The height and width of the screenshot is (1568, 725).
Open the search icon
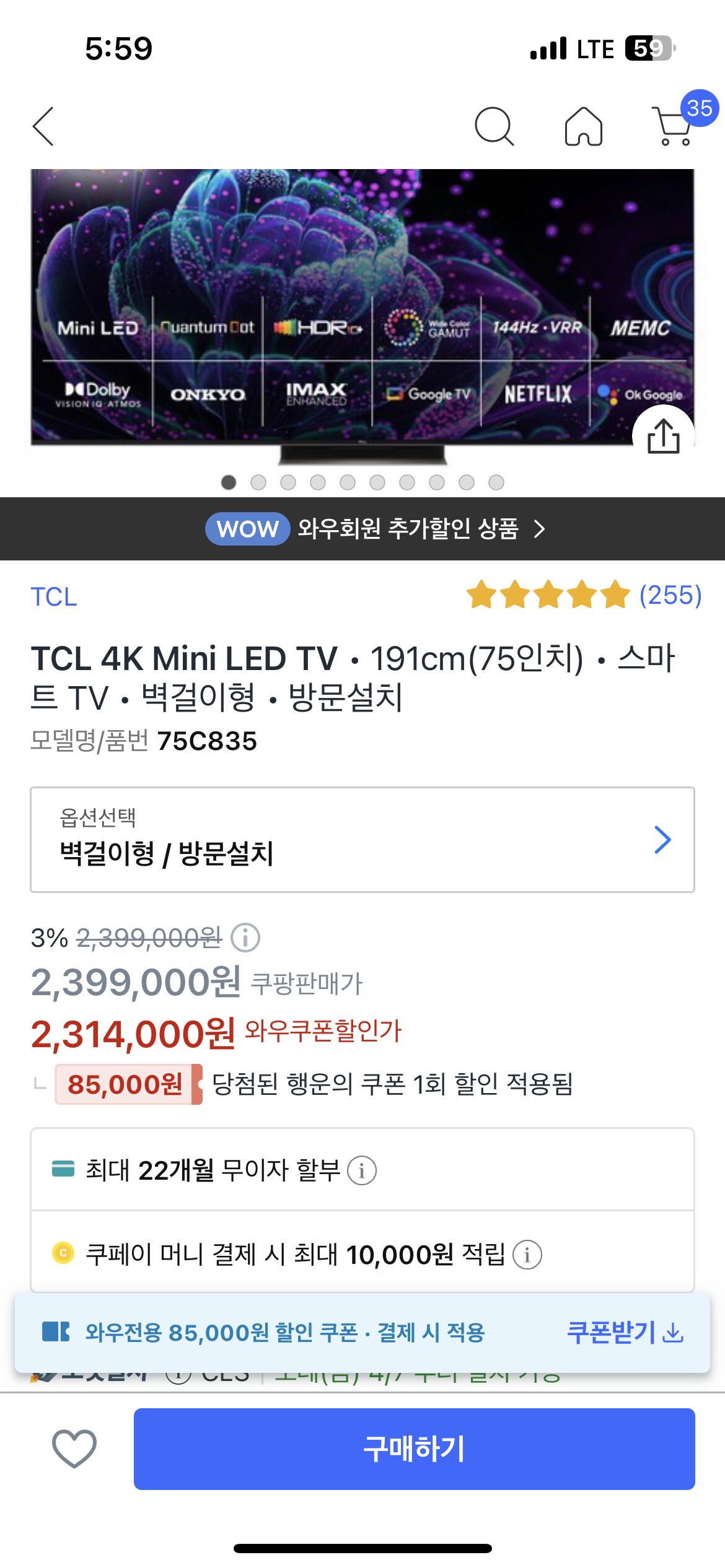click(493, 126)
